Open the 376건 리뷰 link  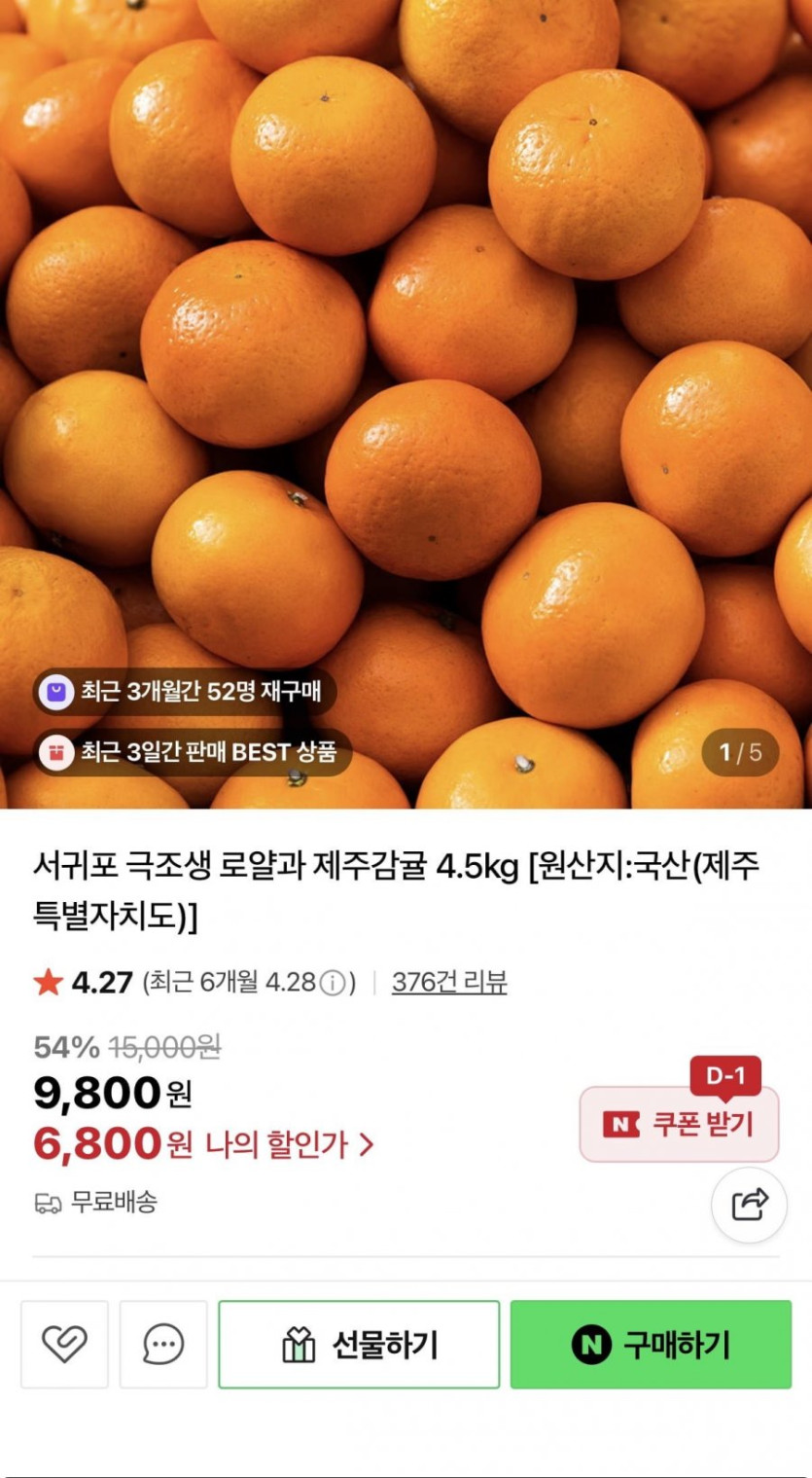[x=449, y=983]
